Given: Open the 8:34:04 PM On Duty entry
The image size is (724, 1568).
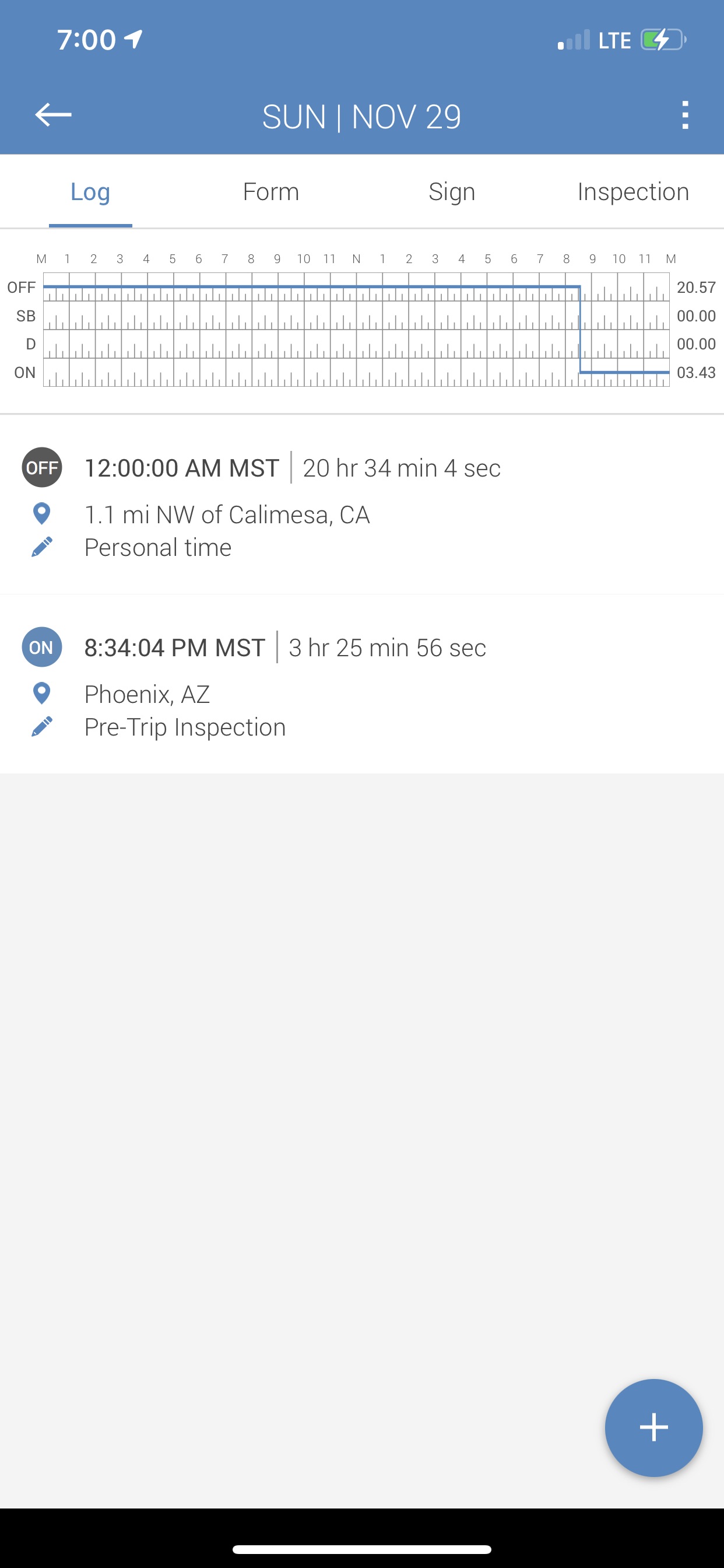Looking at the screenshot, I should 362,684.
